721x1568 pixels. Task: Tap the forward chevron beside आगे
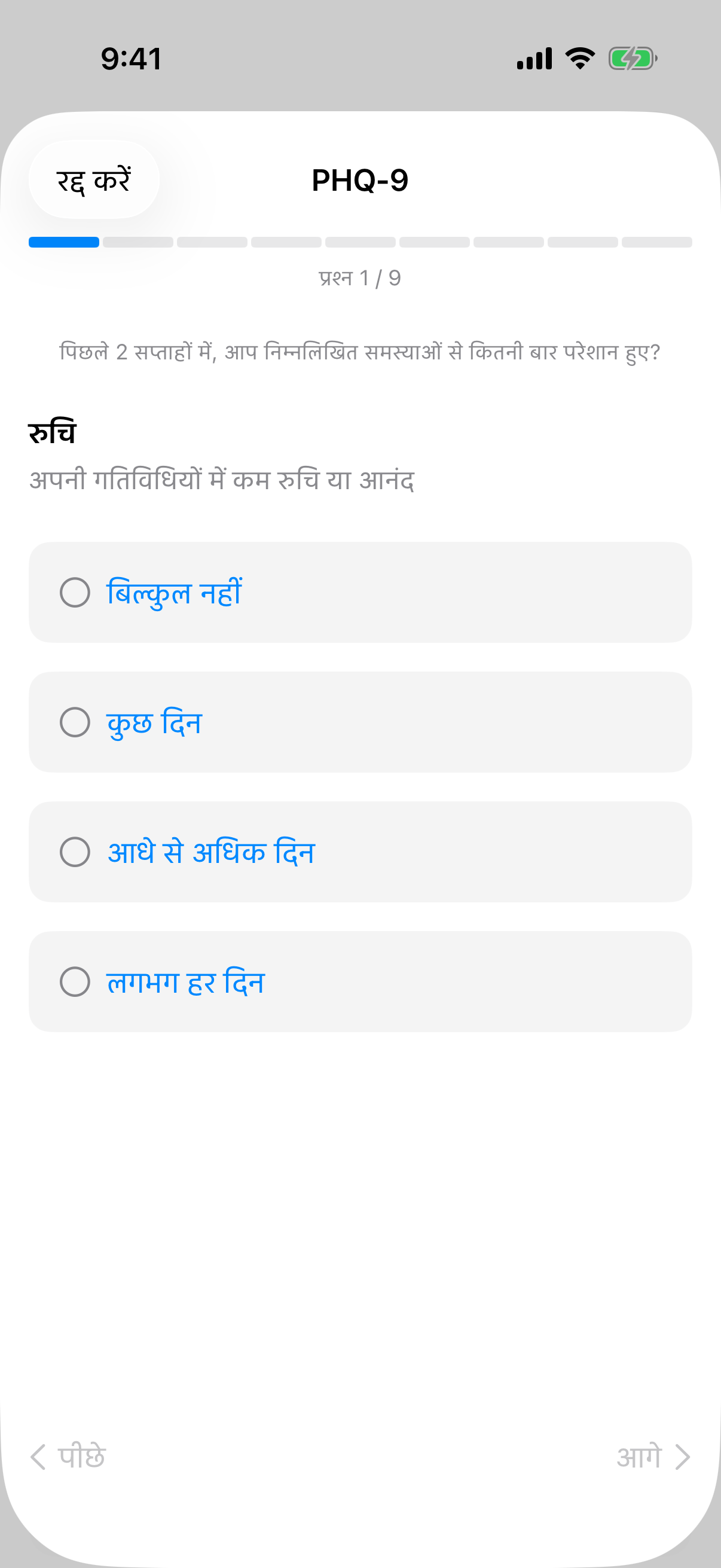[x=683, y=1456]
